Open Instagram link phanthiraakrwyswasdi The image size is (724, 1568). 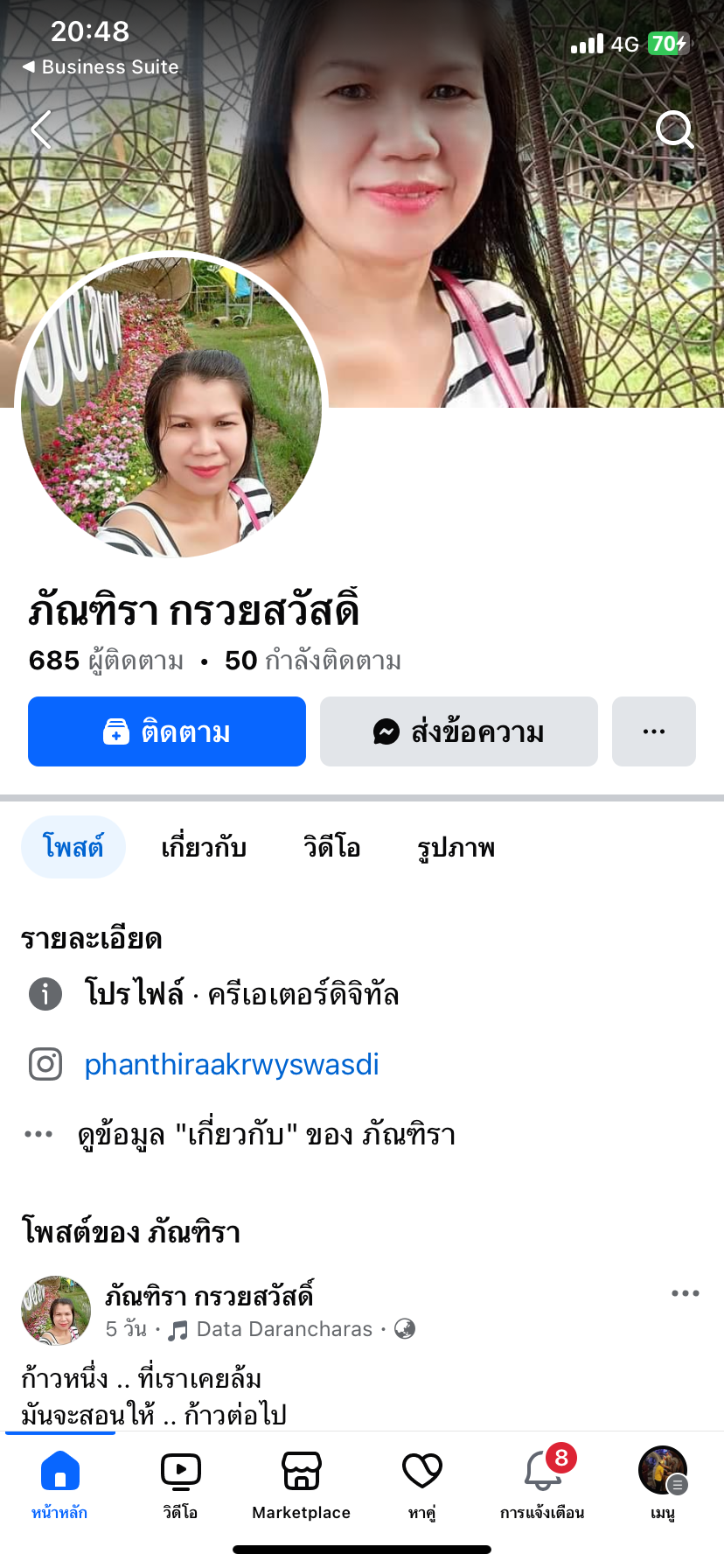pyautogui.click(x=232, y=1064)
